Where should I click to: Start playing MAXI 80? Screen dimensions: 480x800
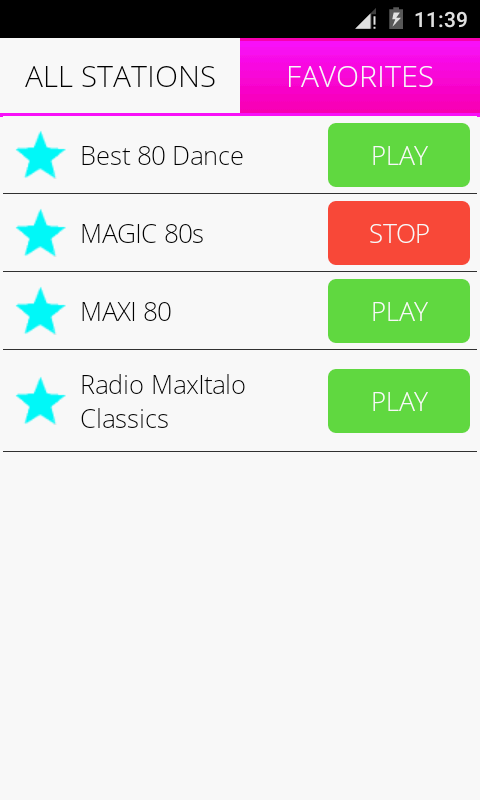399,311
